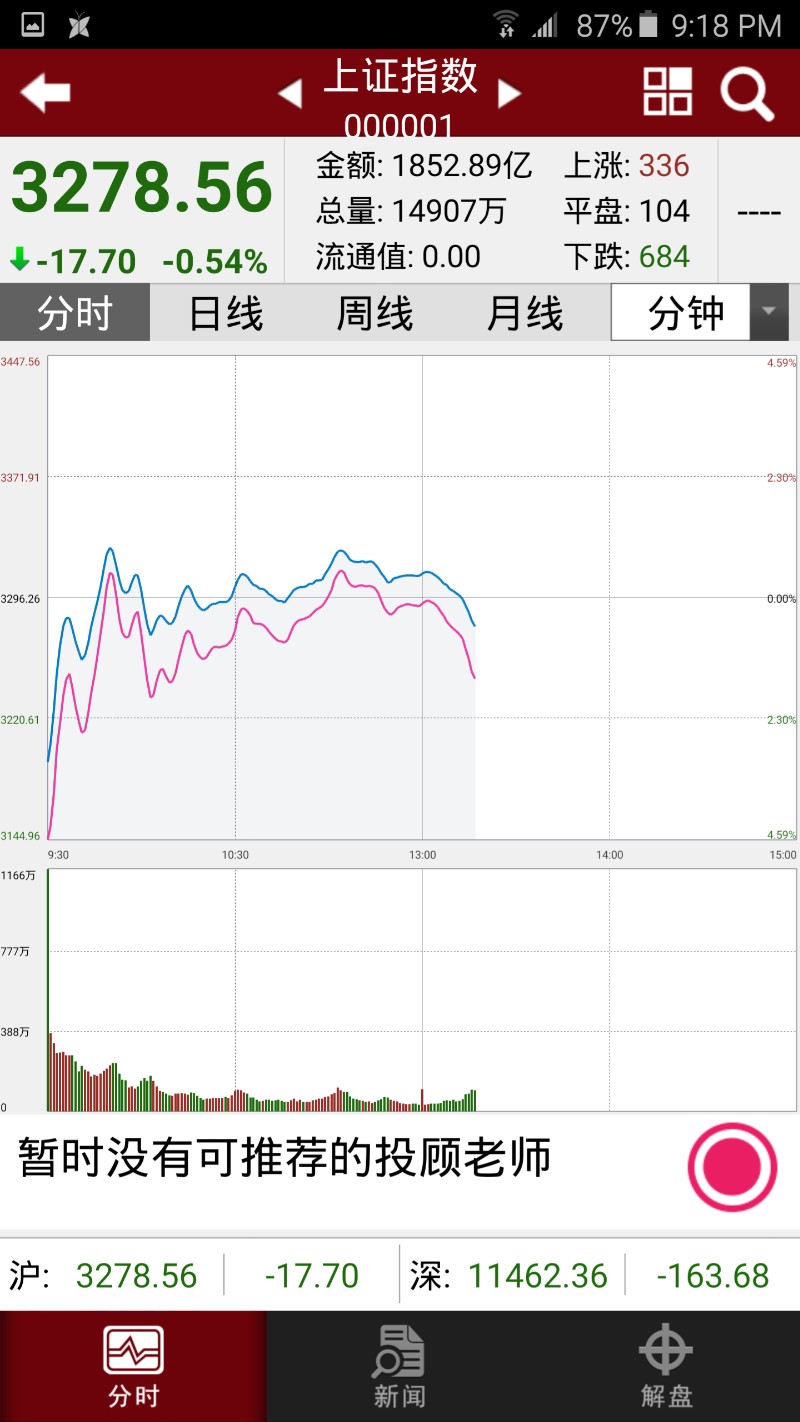This screenshot has height=1422, width=800.
Task: Switch to the 日线 chart tab
Action: (226, 313)
